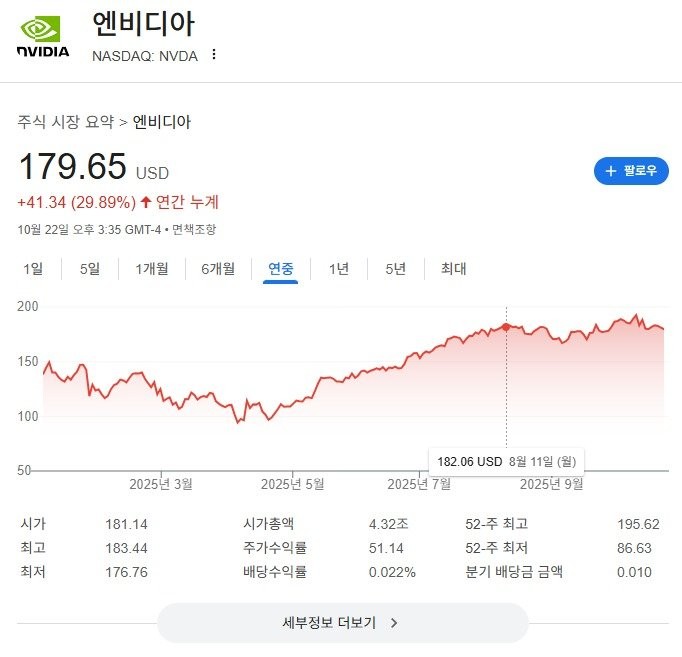Image resolution: width=682 pixels, height=657 pixels.
Task: Switch to the 6개월 range tab
Action: tap(218, 268)
